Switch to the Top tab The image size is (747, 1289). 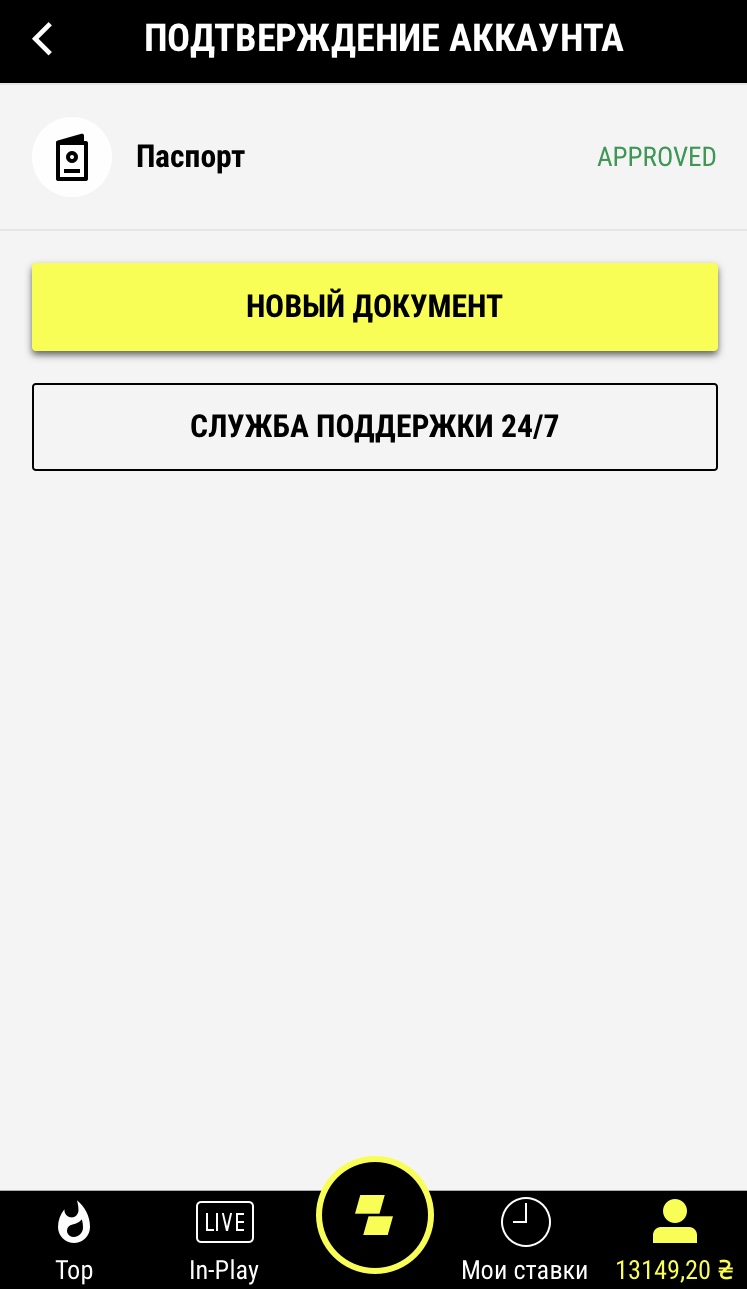point(74,1240)
